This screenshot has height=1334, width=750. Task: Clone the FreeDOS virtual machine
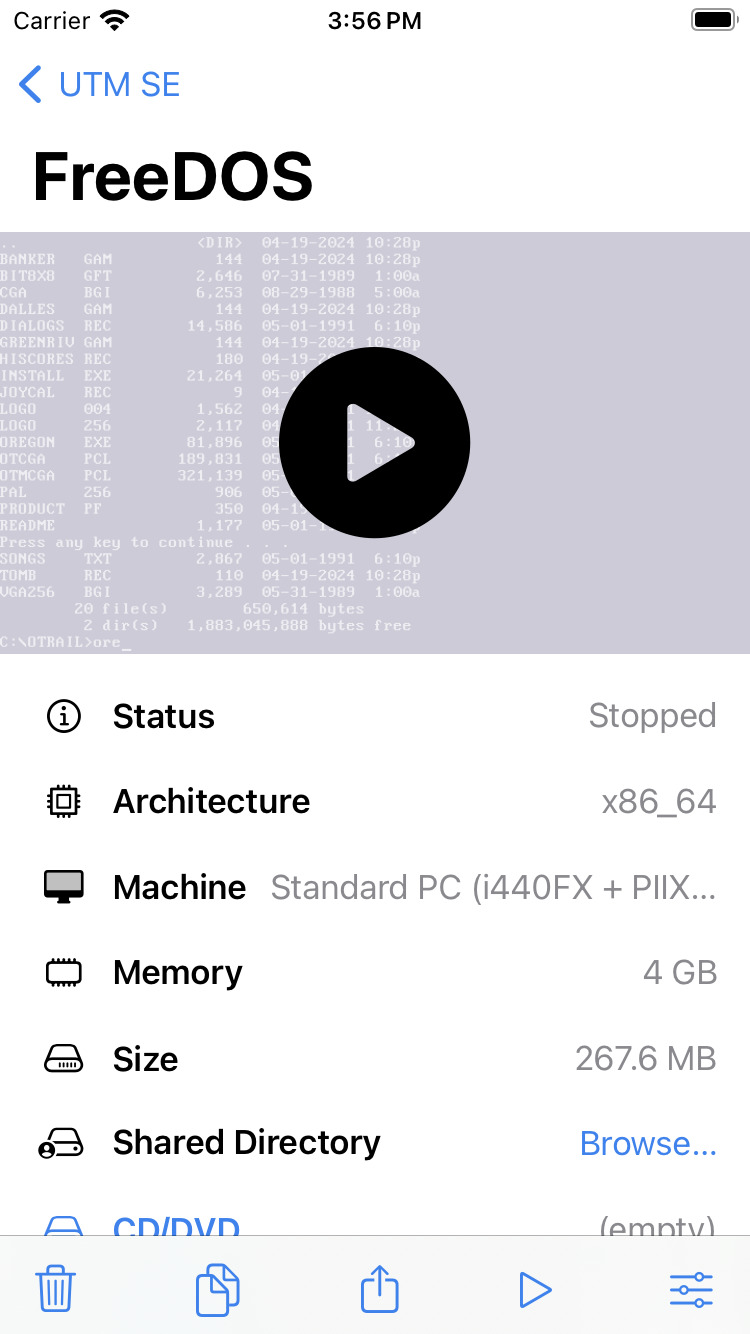click(217, 1289)
